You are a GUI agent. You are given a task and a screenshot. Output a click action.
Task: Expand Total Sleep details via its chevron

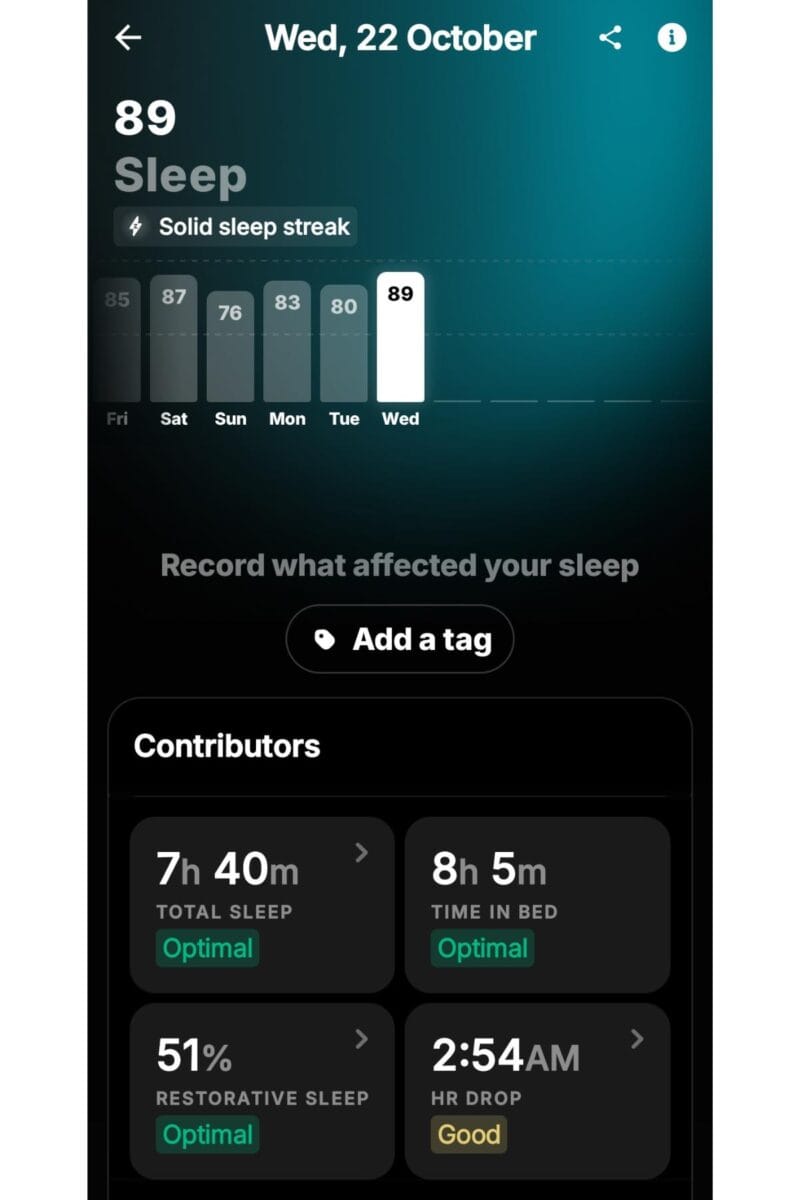[x=362, y=854]
